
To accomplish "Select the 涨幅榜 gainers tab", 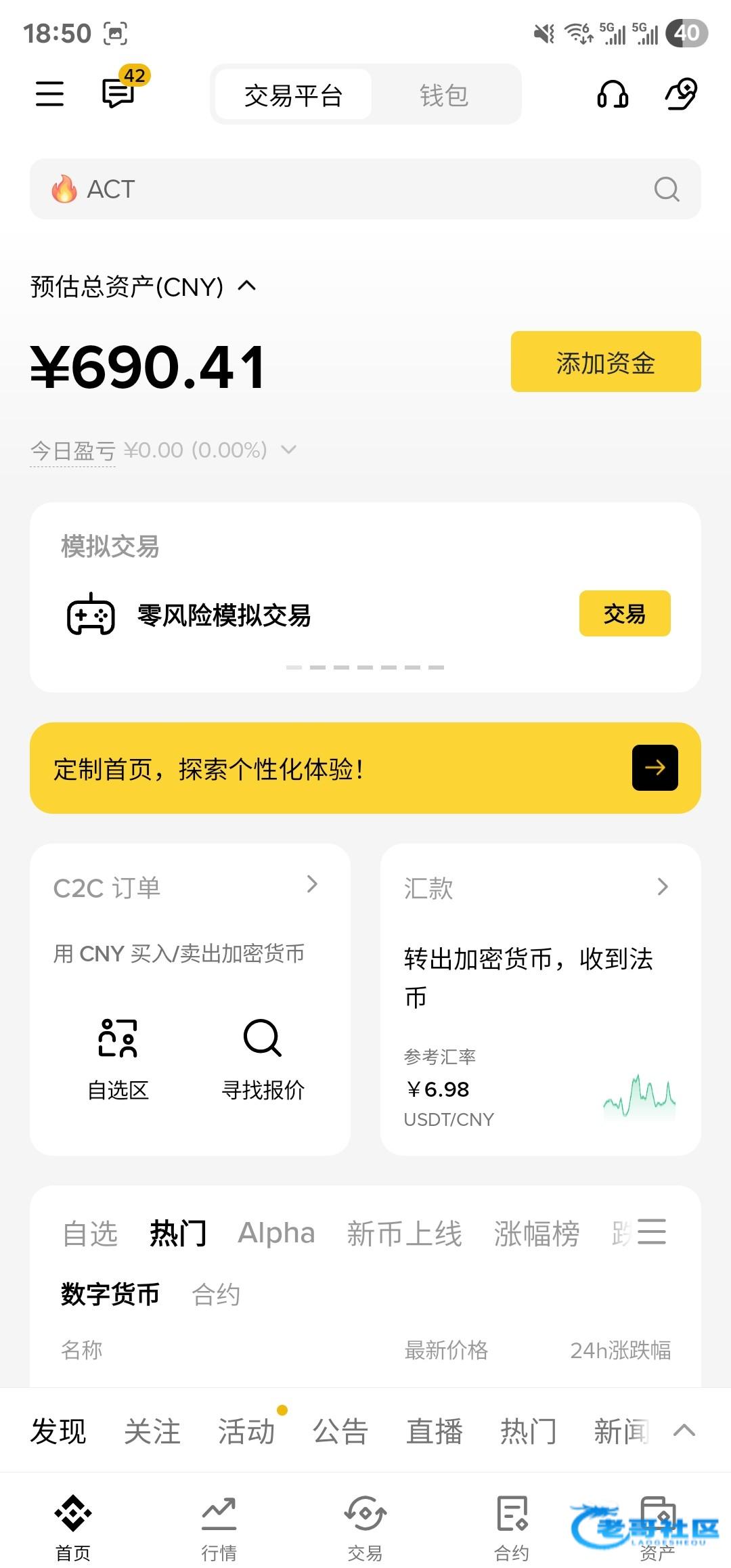I will click(536, 1233).
